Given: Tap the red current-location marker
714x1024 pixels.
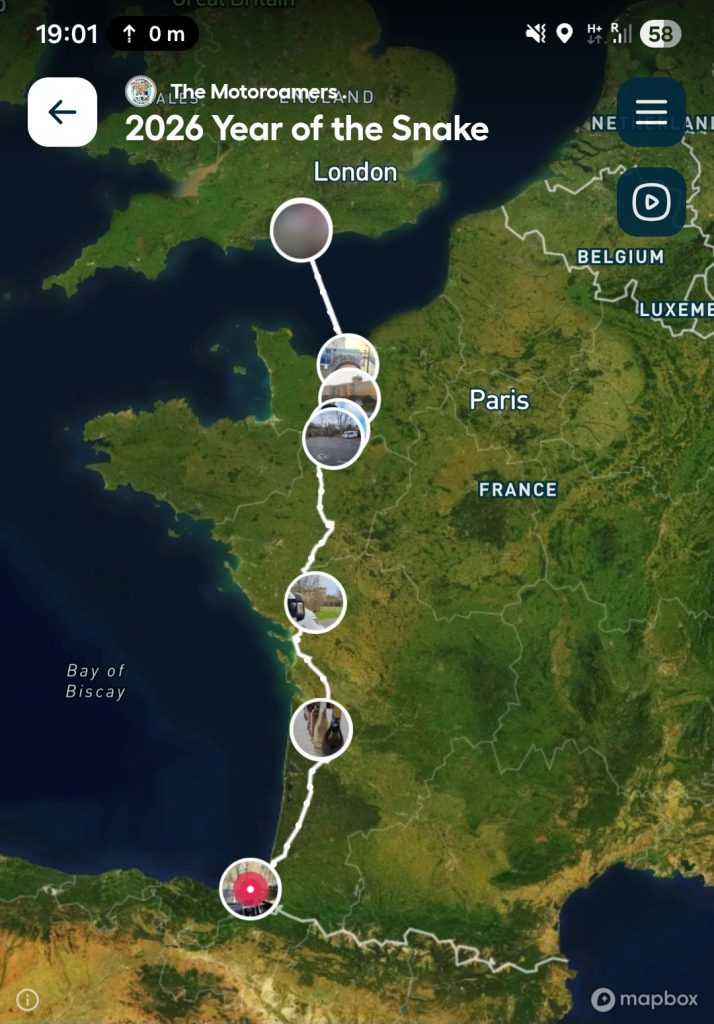Looking at the screenshot, I should [x=250, y=887].
